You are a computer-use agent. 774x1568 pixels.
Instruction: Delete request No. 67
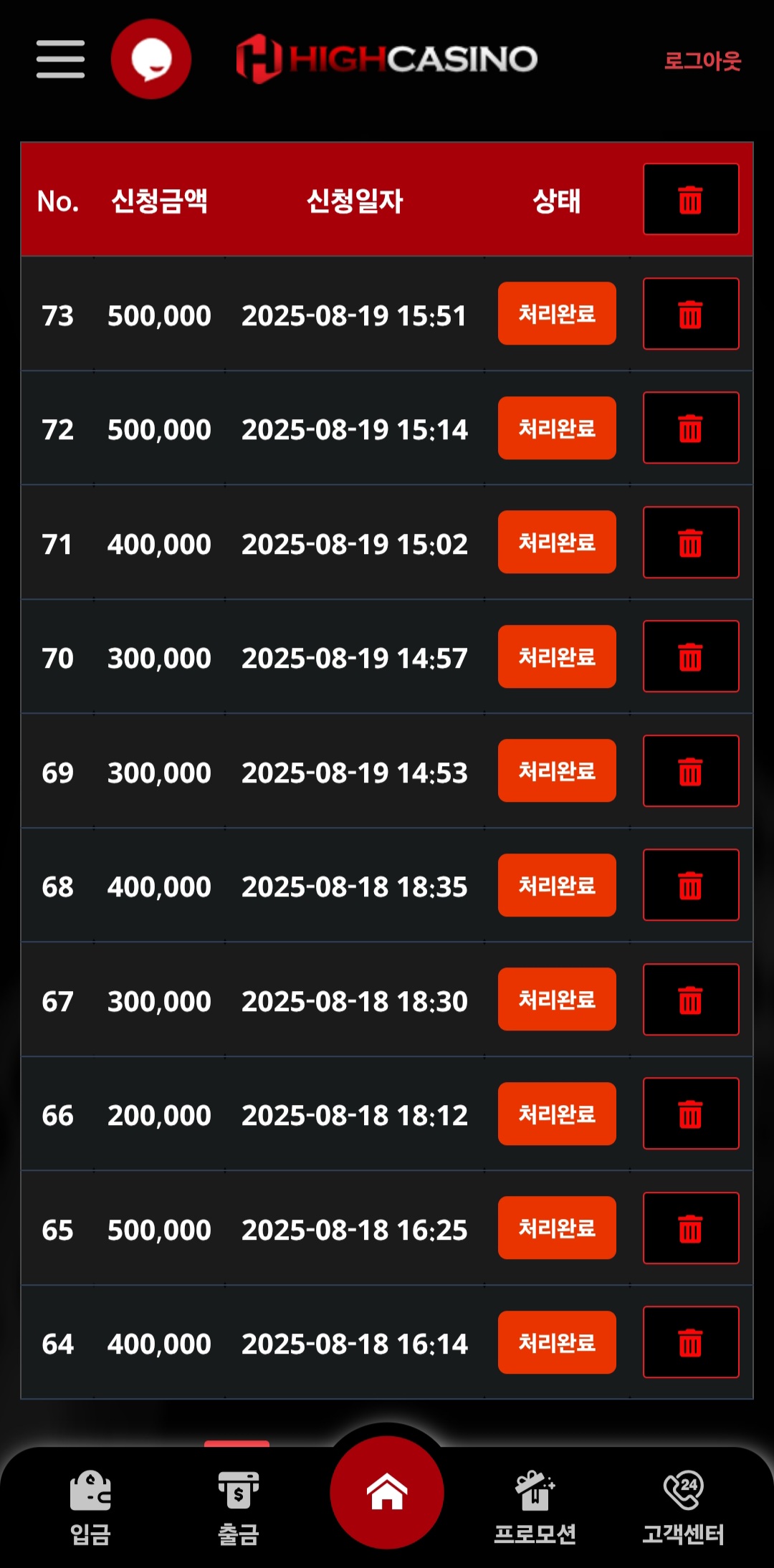tap(691, 1000)
